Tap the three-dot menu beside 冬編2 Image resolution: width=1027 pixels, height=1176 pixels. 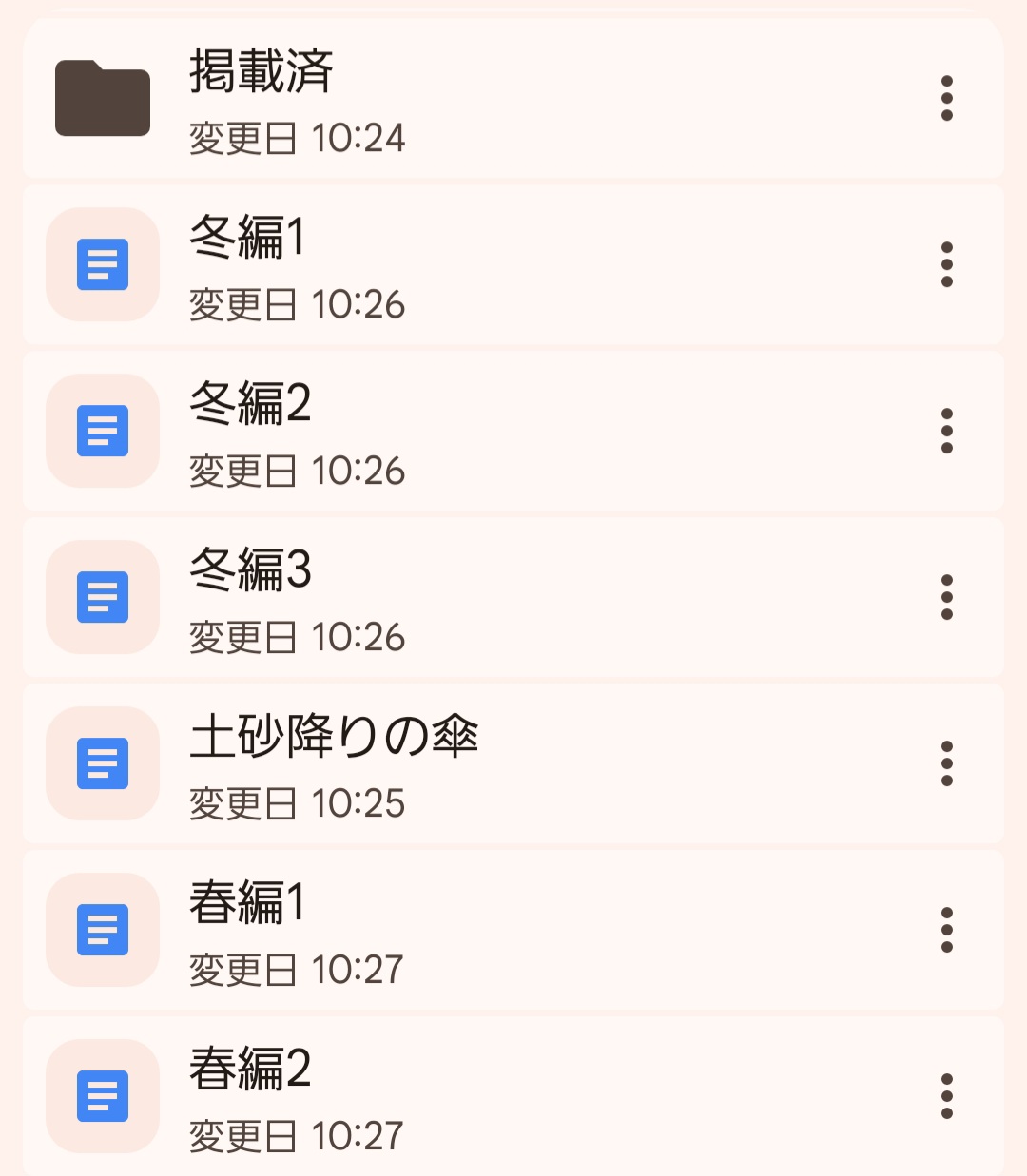pos(946,432)
